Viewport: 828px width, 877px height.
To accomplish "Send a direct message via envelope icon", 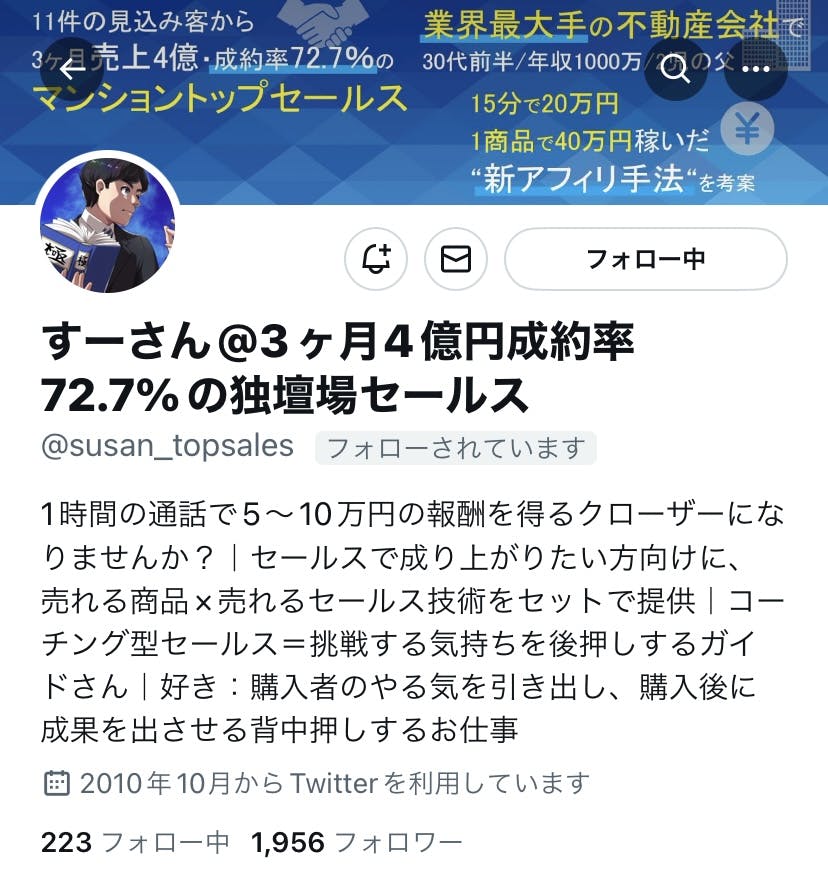I will click(456, 259).
